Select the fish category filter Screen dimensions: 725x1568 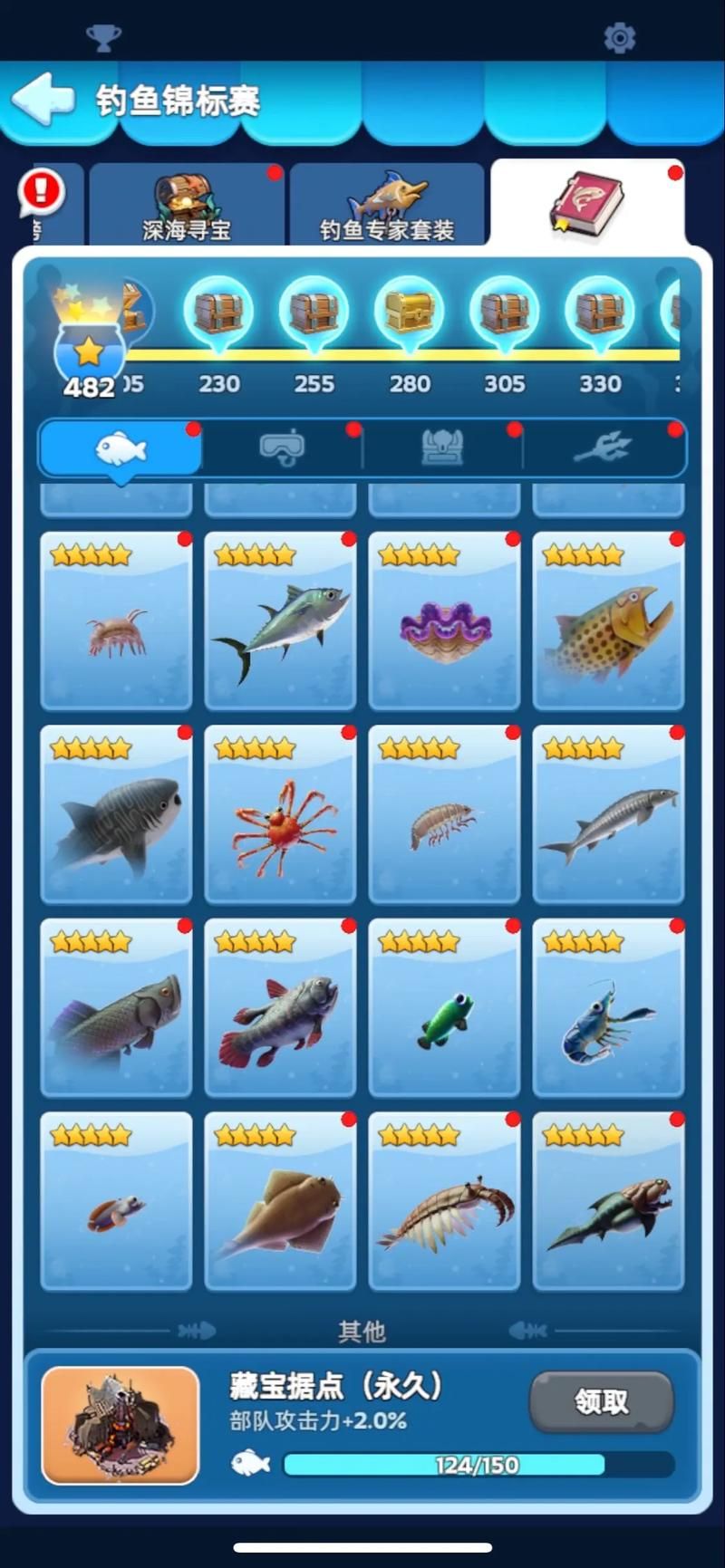(121, 447)
